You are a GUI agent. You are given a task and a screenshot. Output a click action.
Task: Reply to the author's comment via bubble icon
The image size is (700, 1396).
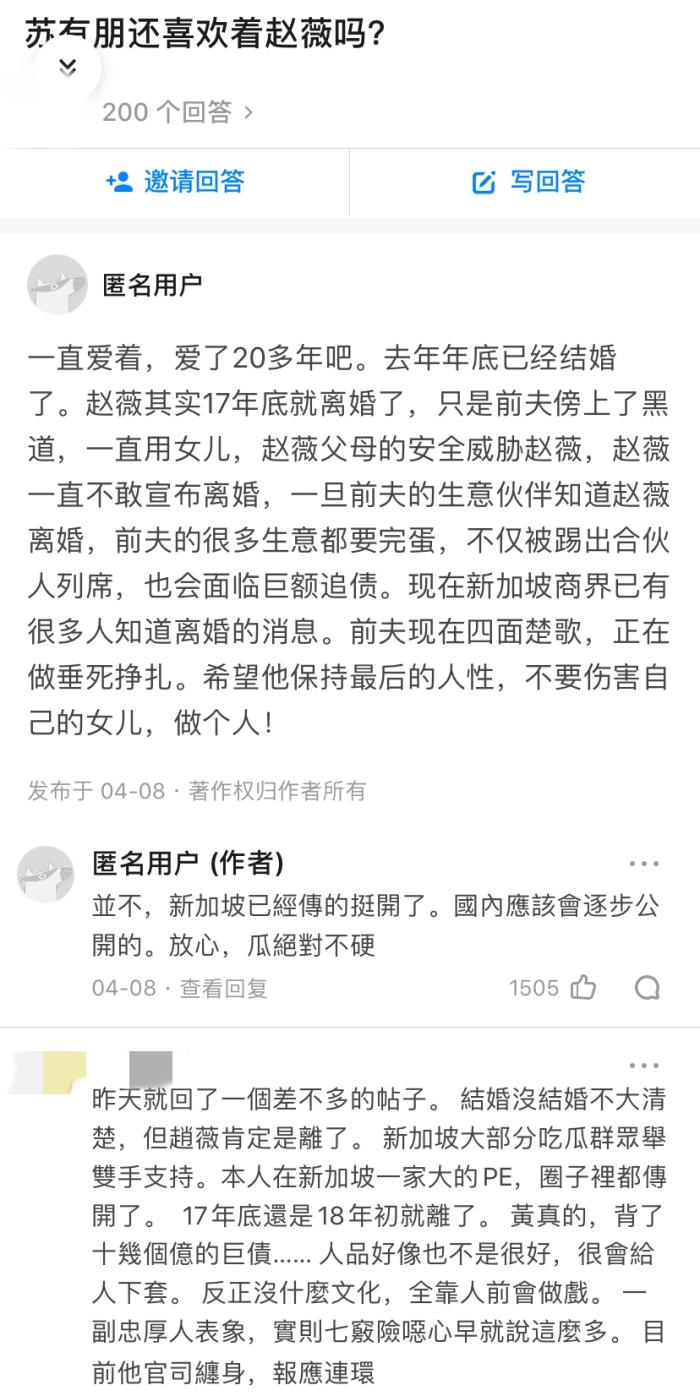point(647,988)
